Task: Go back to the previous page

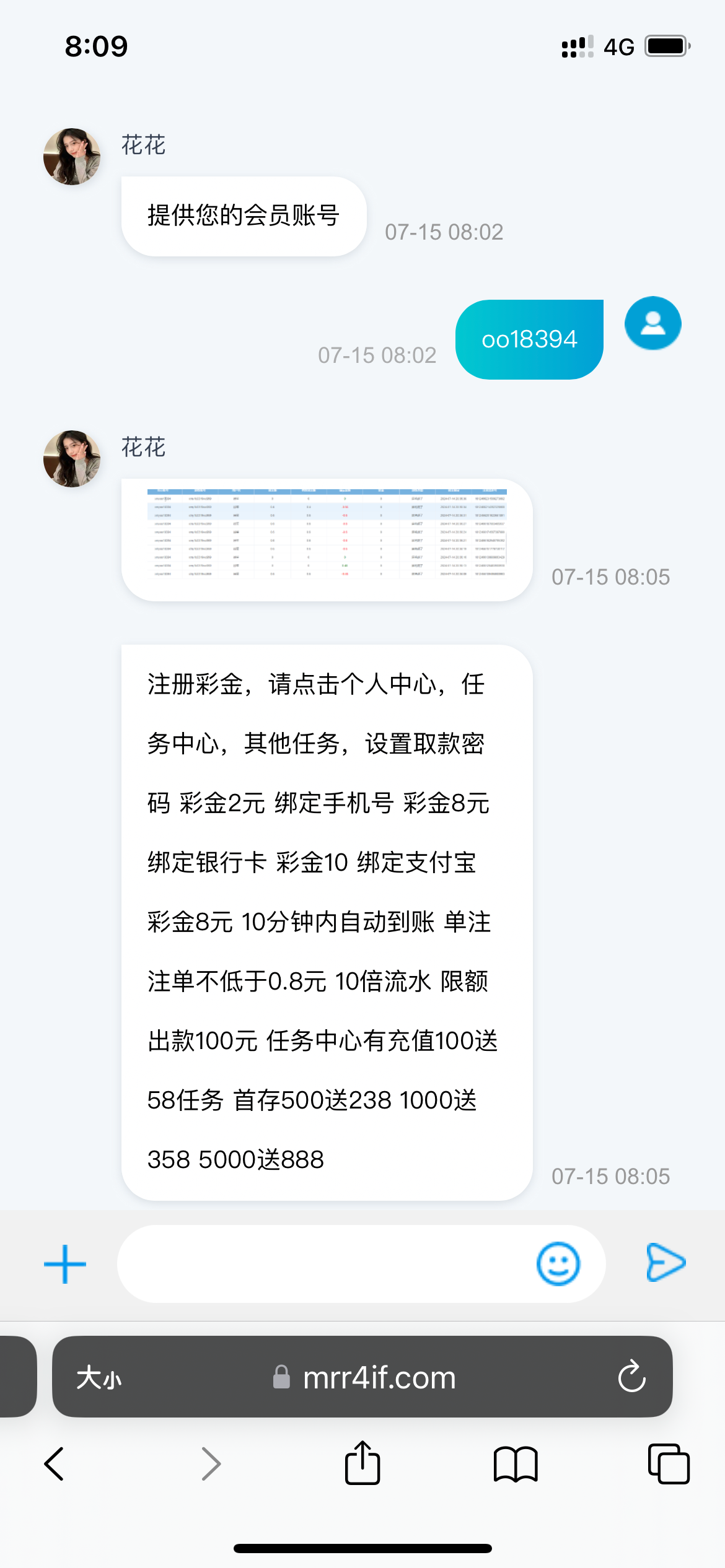Action: click(55, 1464)
